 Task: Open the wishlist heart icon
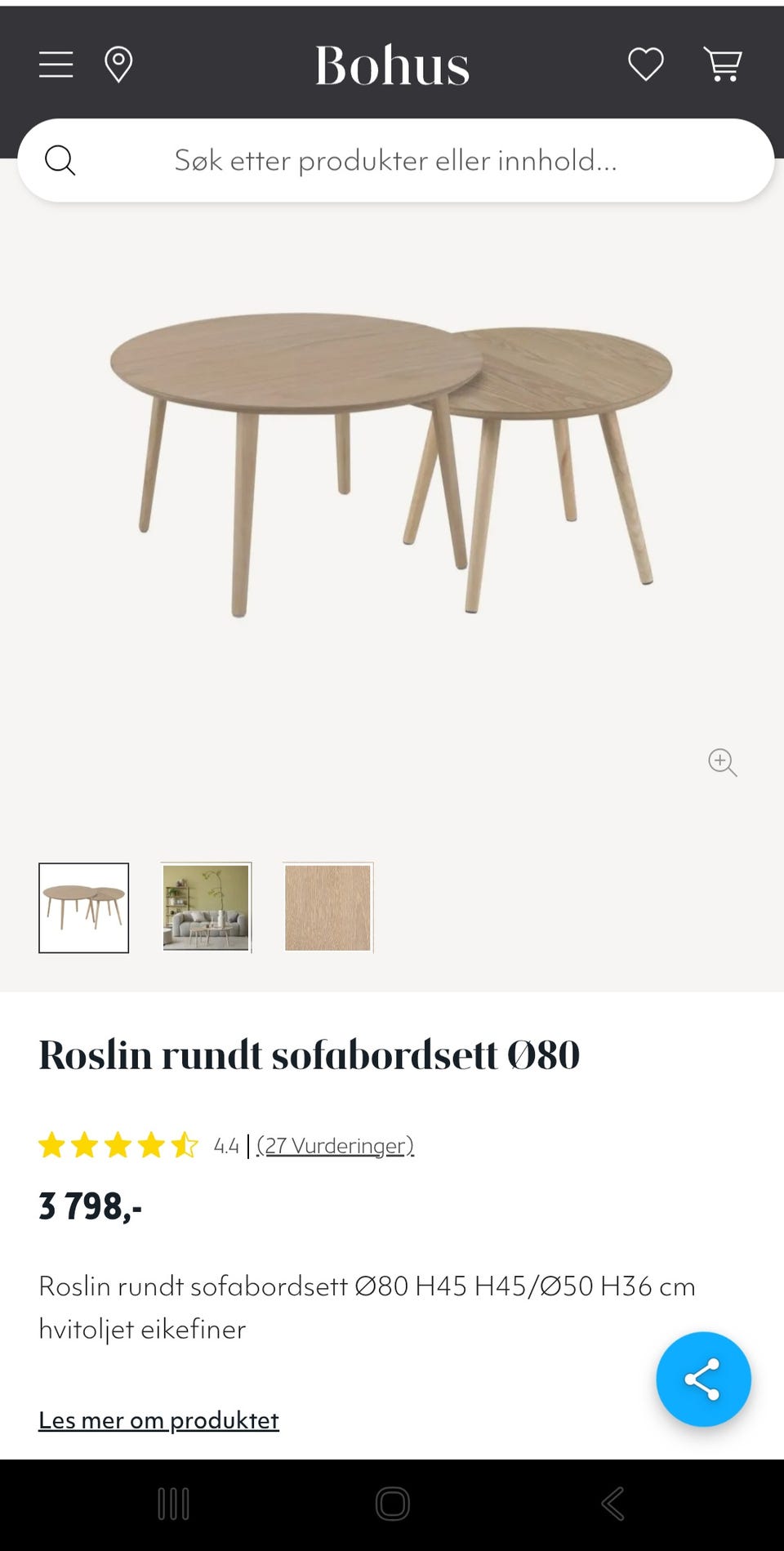coord(645,65)
